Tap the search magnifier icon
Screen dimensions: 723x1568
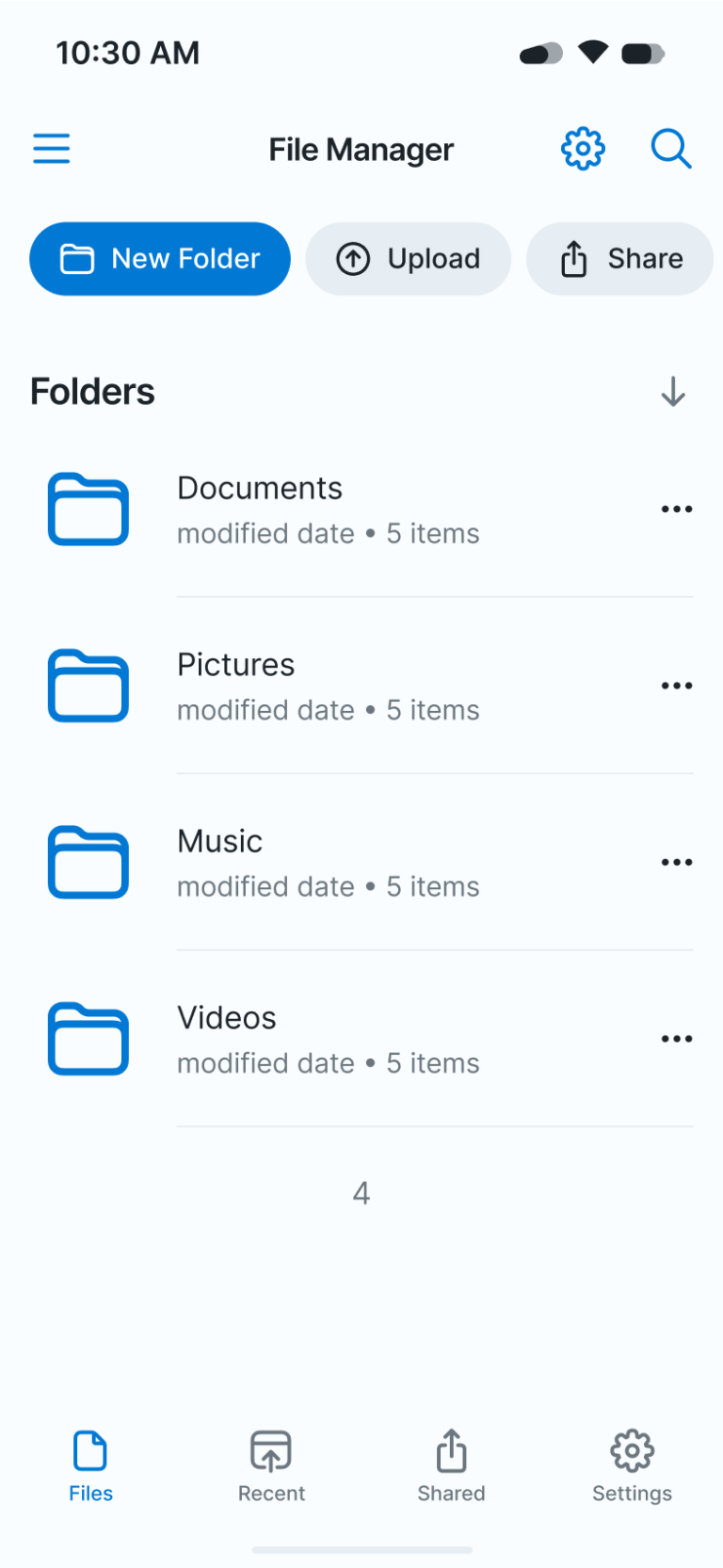coord(671,149)
